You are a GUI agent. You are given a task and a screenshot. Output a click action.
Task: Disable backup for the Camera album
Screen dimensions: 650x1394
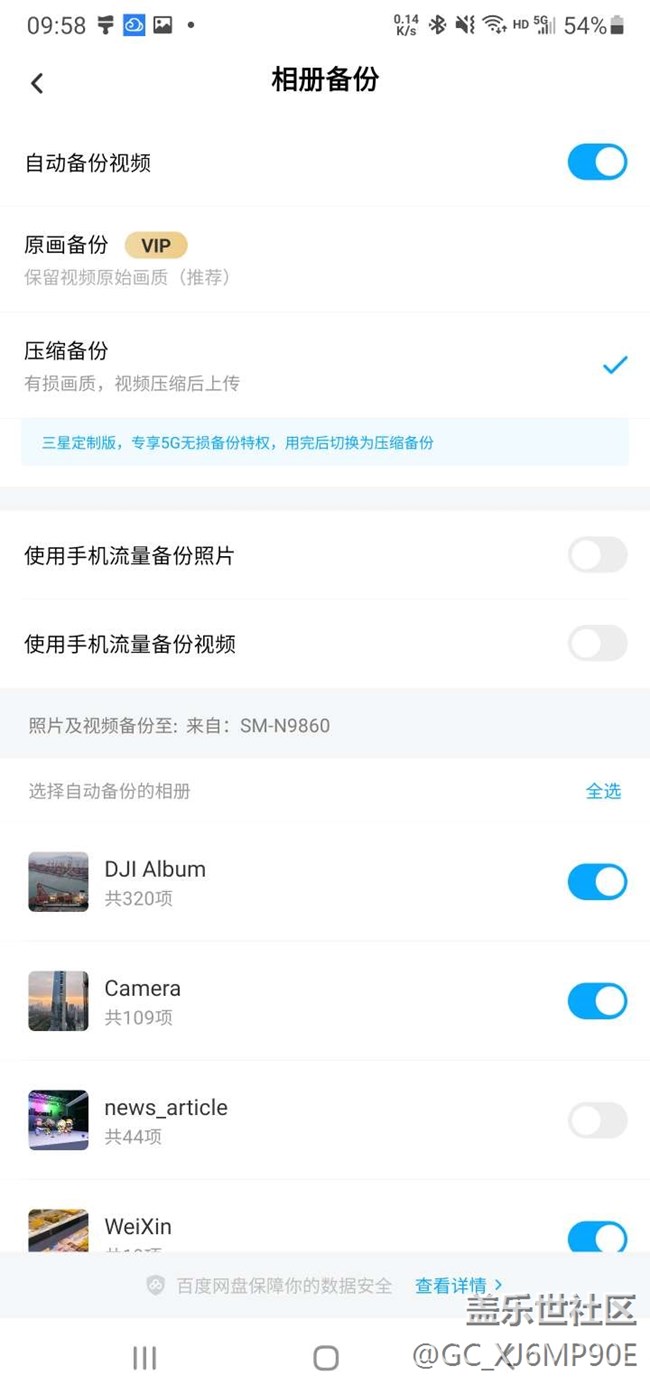[597, 1001]
